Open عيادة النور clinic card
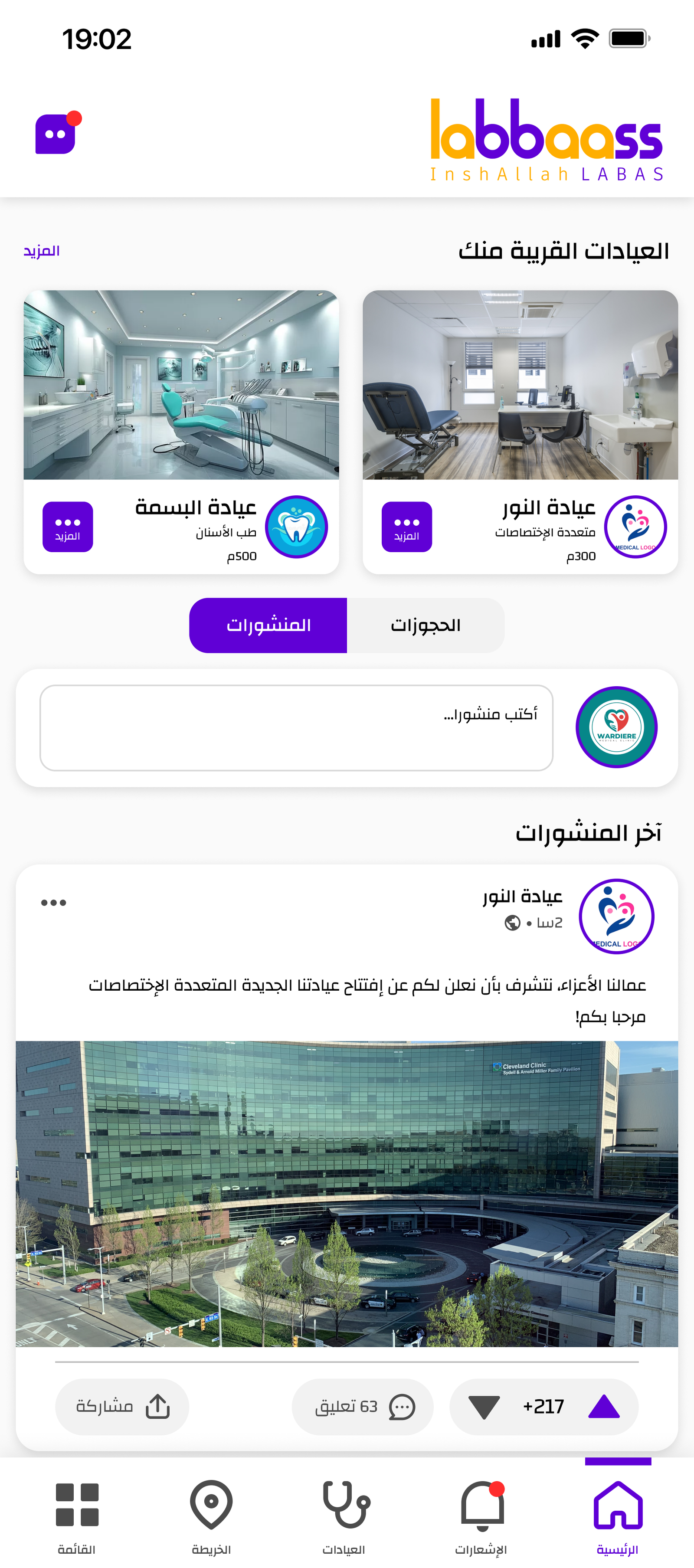This screenshot has height=1568, width=694. [x=520, y=432]
